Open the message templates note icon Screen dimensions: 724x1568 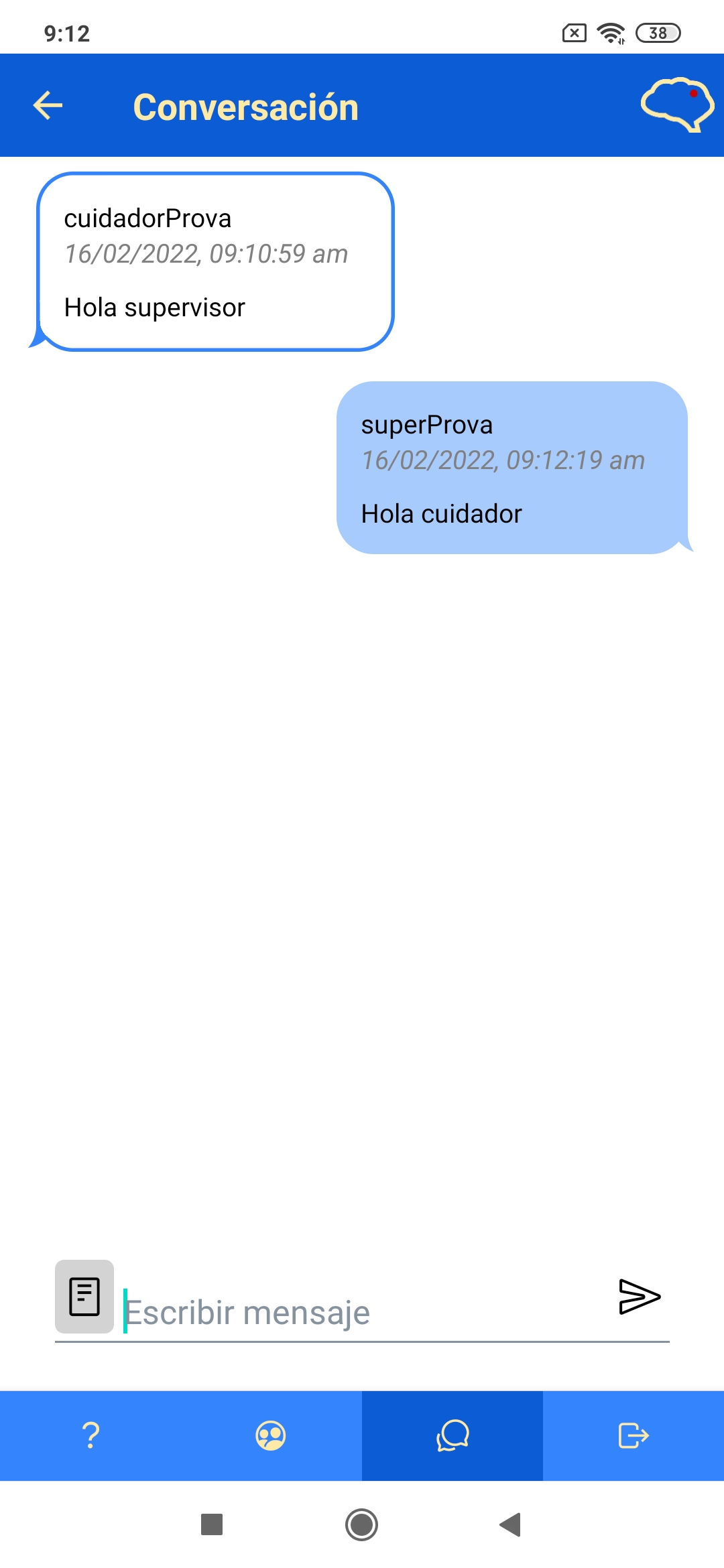pyautogui.click(x=84, y=1297)
